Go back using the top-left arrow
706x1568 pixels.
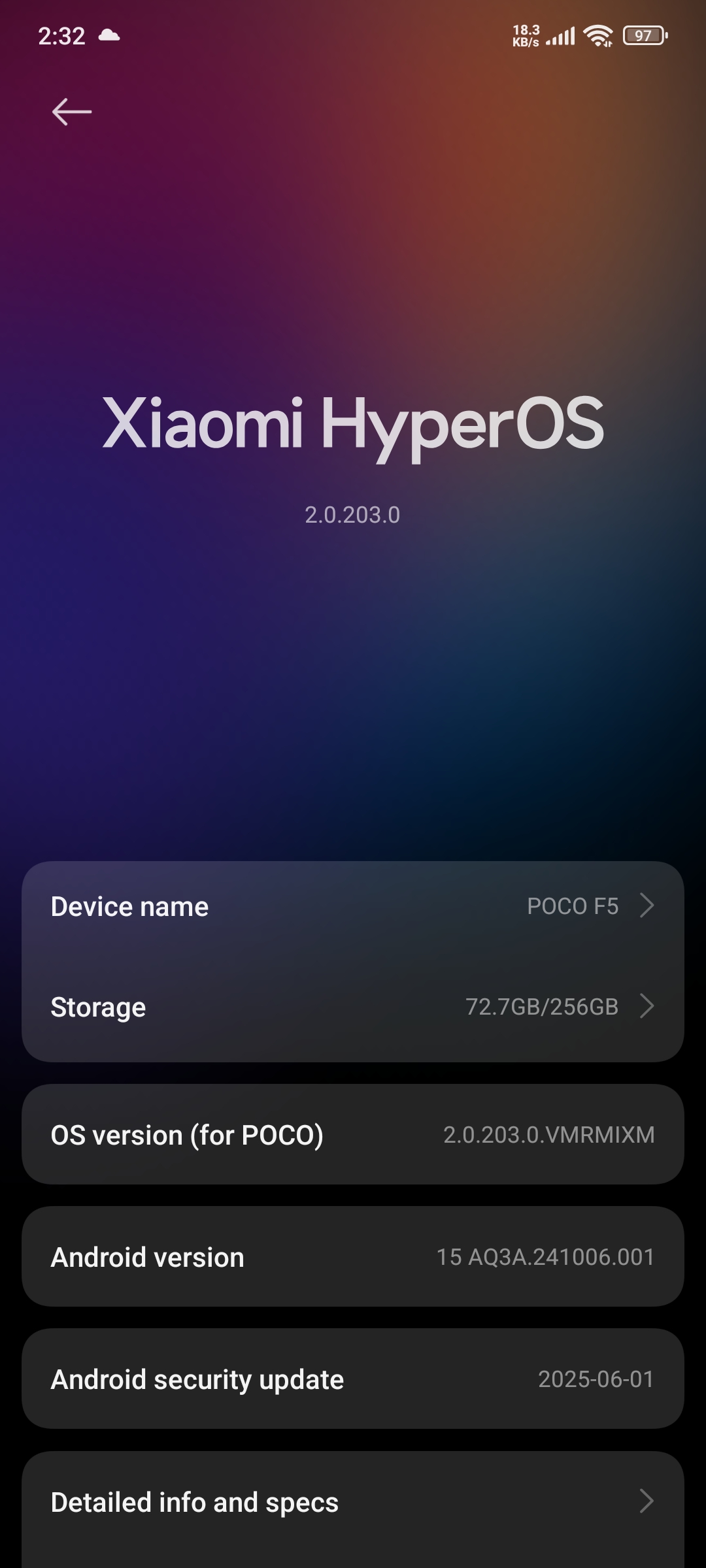point(72,112)
